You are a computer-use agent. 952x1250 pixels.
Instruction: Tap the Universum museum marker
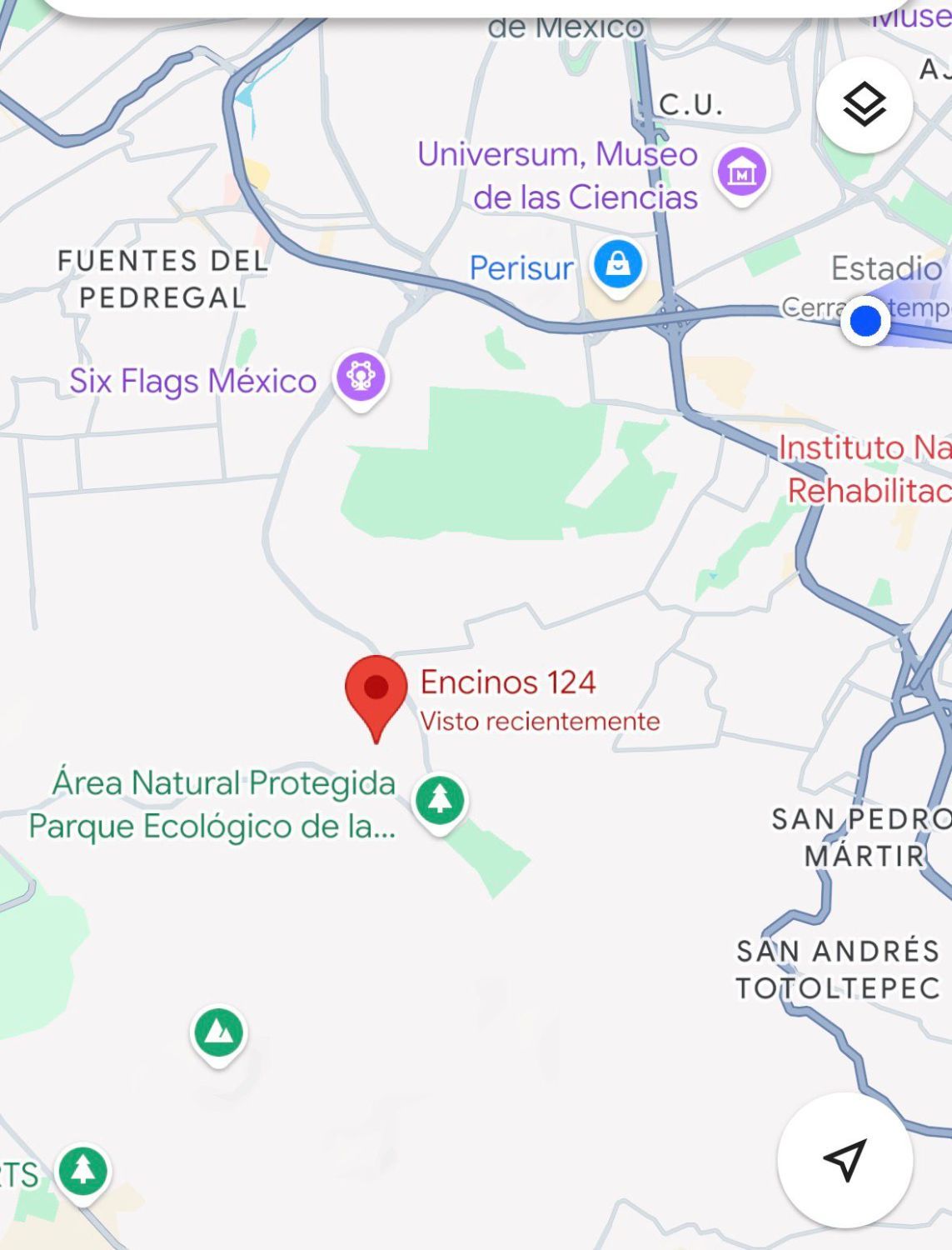tap(741, 172)
